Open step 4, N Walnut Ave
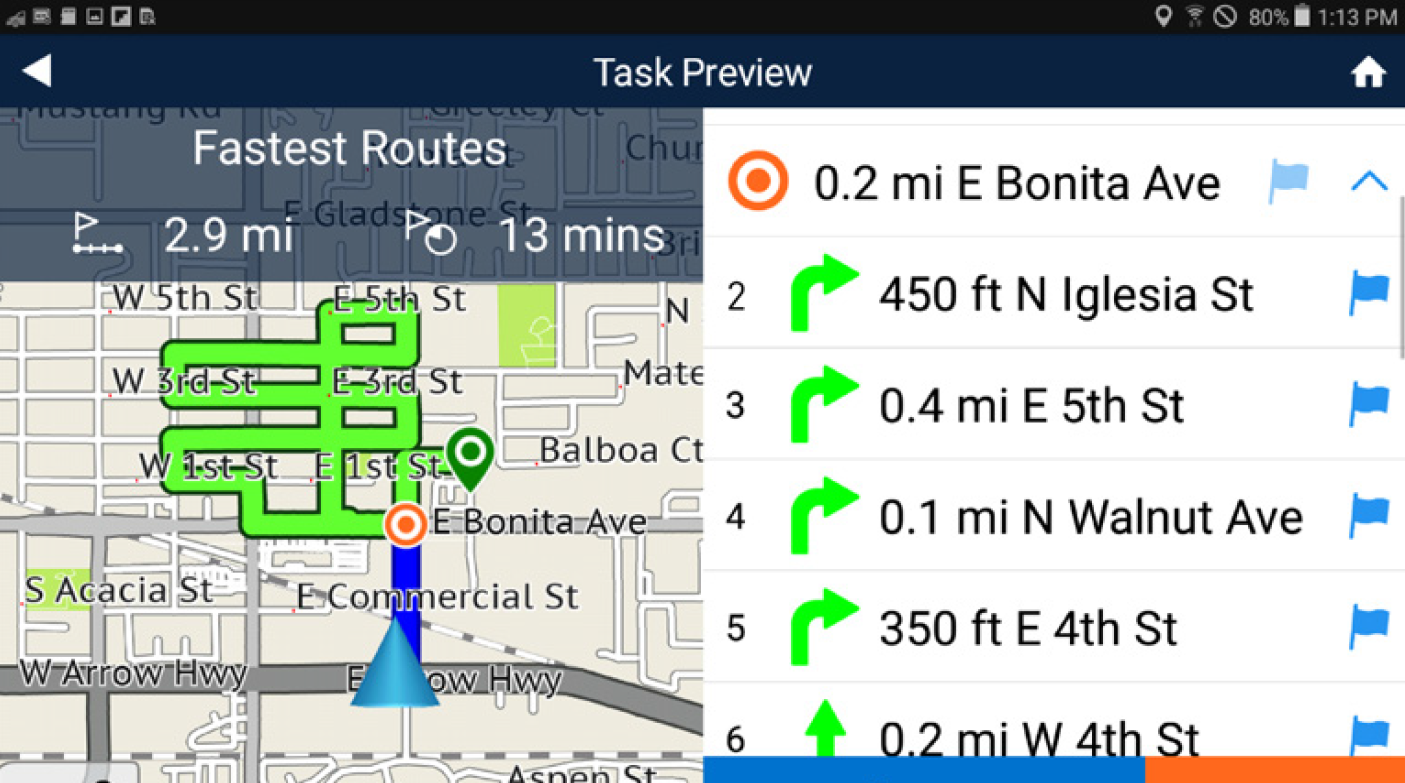The height and width of the screenshot is (783, 1405). point(1090,517)
